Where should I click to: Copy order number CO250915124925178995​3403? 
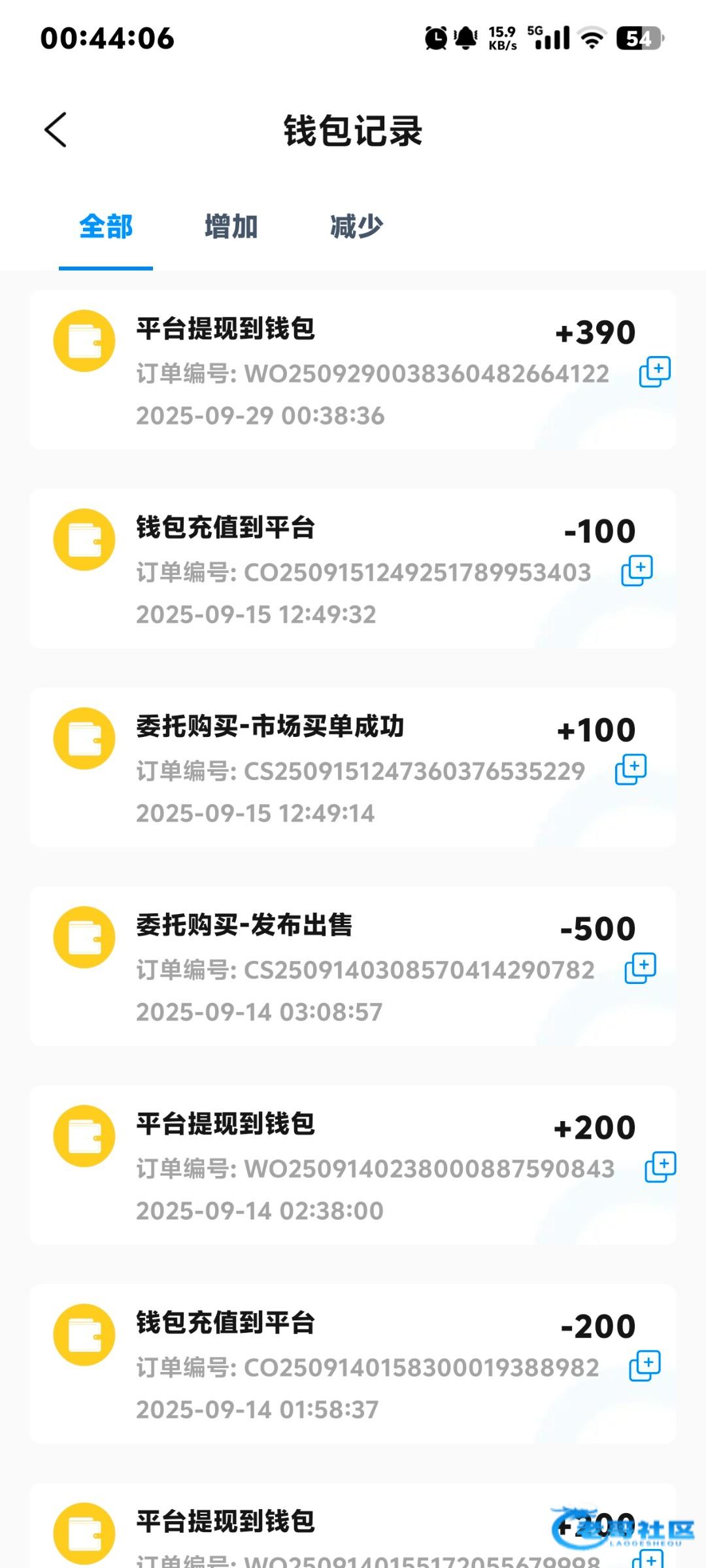tap(637, 570)
